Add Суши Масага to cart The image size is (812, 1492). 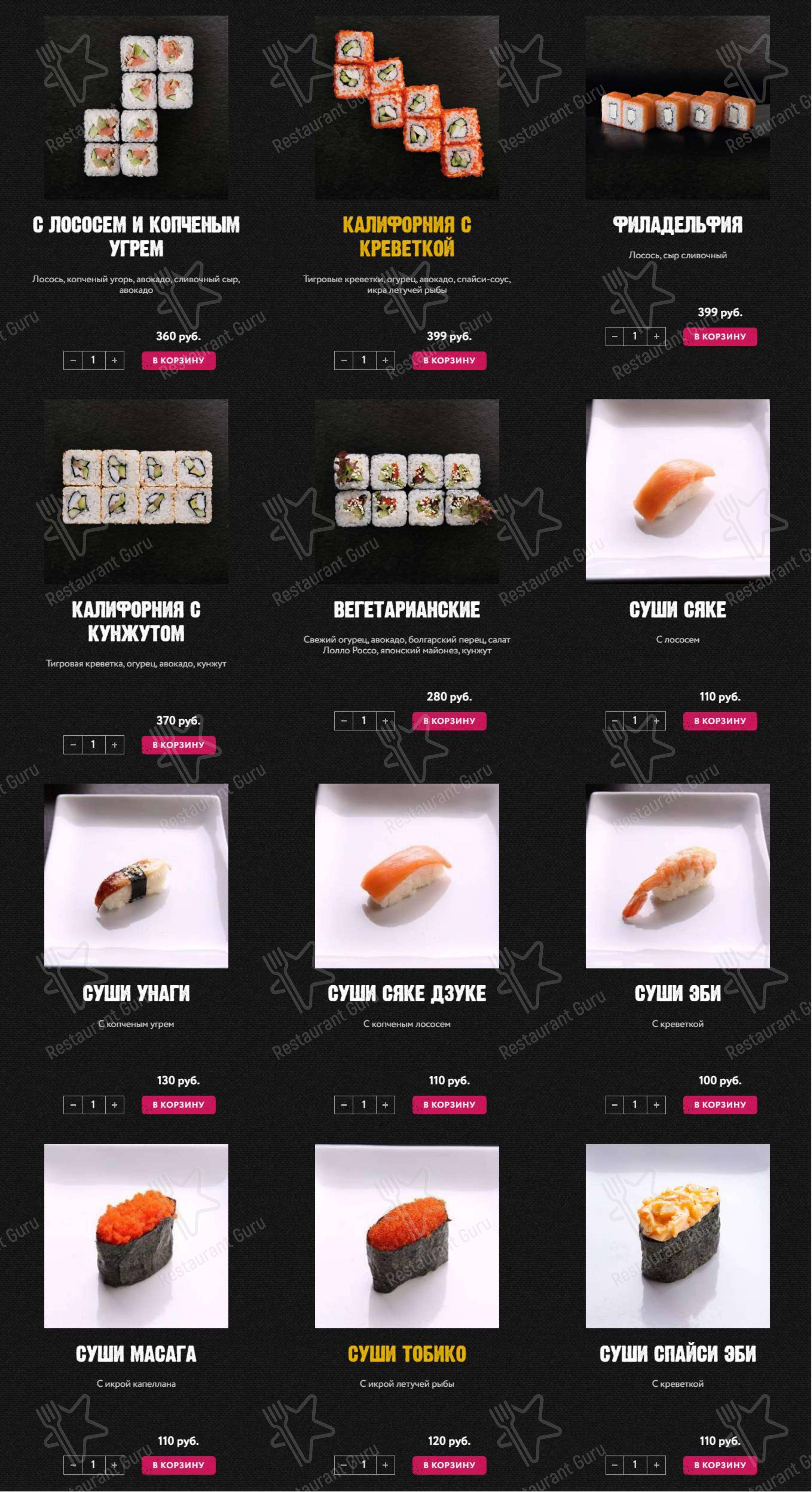click(x=178, y=1465)
